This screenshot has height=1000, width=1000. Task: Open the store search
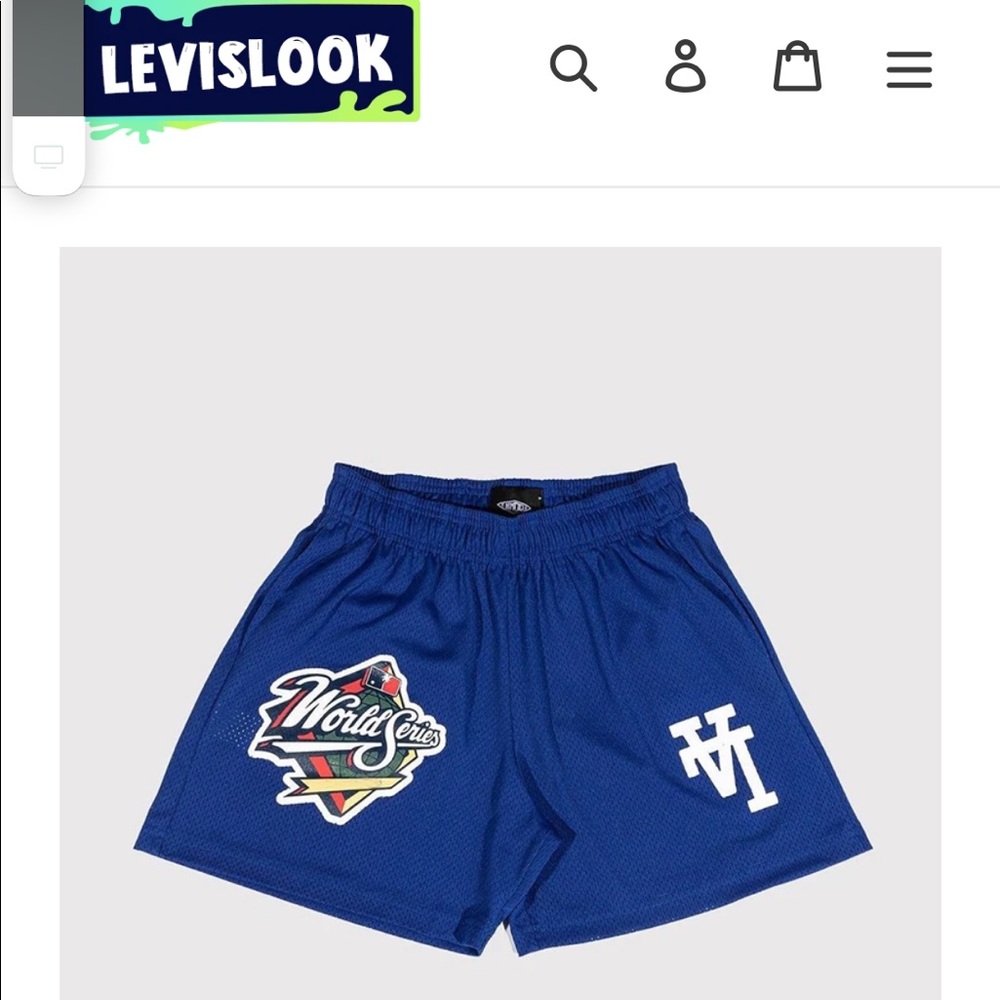pos(573,68)
